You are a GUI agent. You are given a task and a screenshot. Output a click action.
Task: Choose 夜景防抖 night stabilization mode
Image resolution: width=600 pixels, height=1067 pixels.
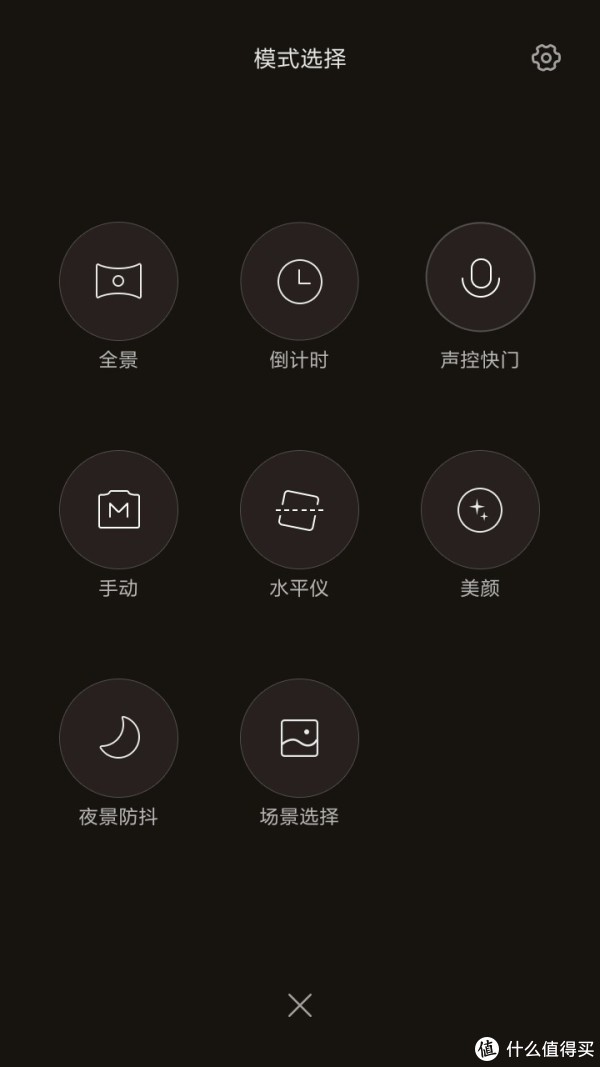(118, 738)
